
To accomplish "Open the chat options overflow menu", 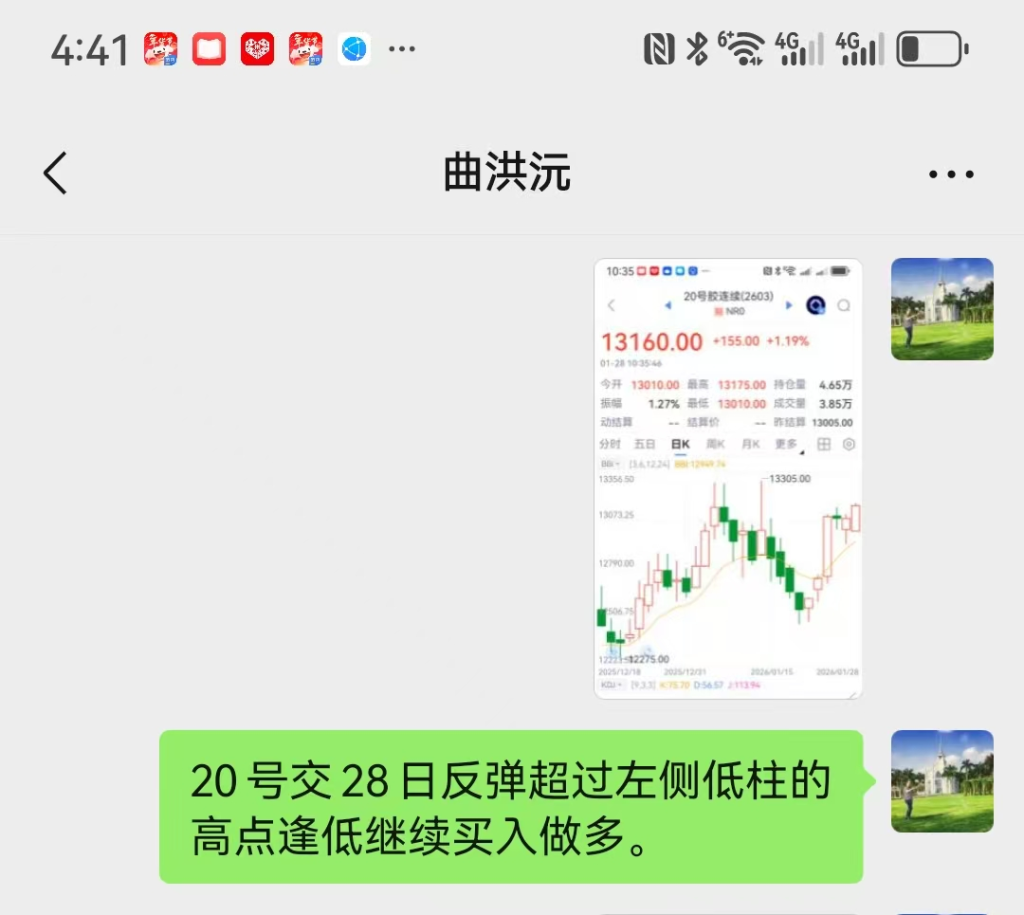I will click(x=950, y=174).
